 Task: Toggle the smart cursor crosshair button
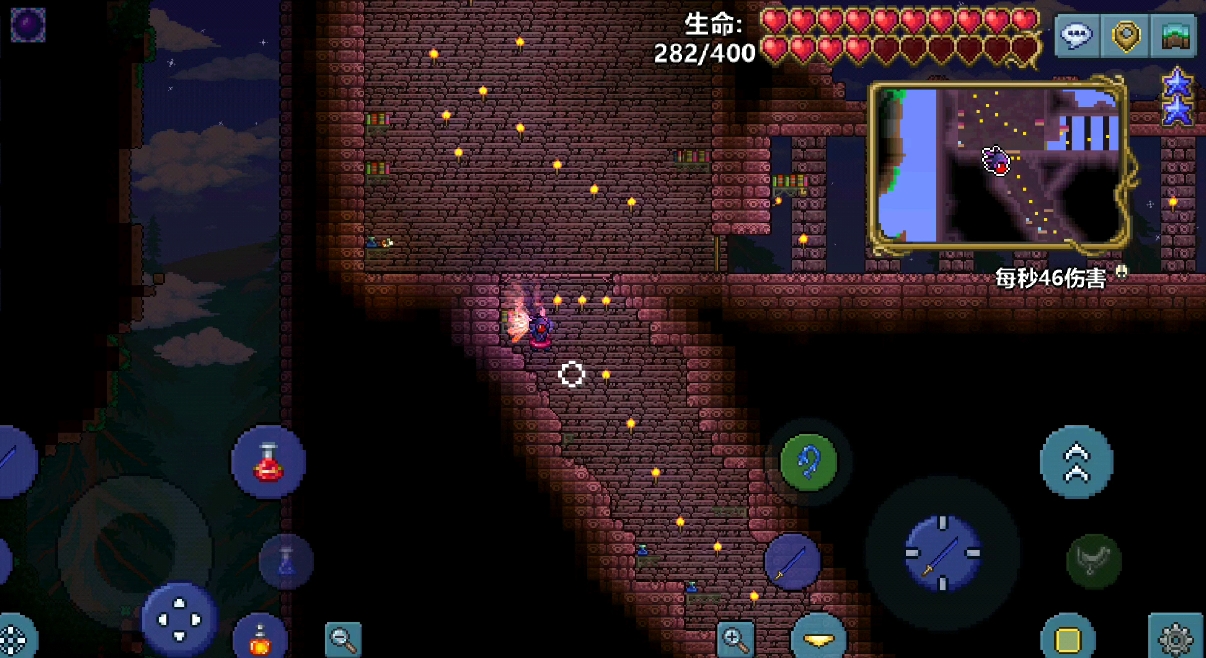pyautogui.click(x=14, y=639)
